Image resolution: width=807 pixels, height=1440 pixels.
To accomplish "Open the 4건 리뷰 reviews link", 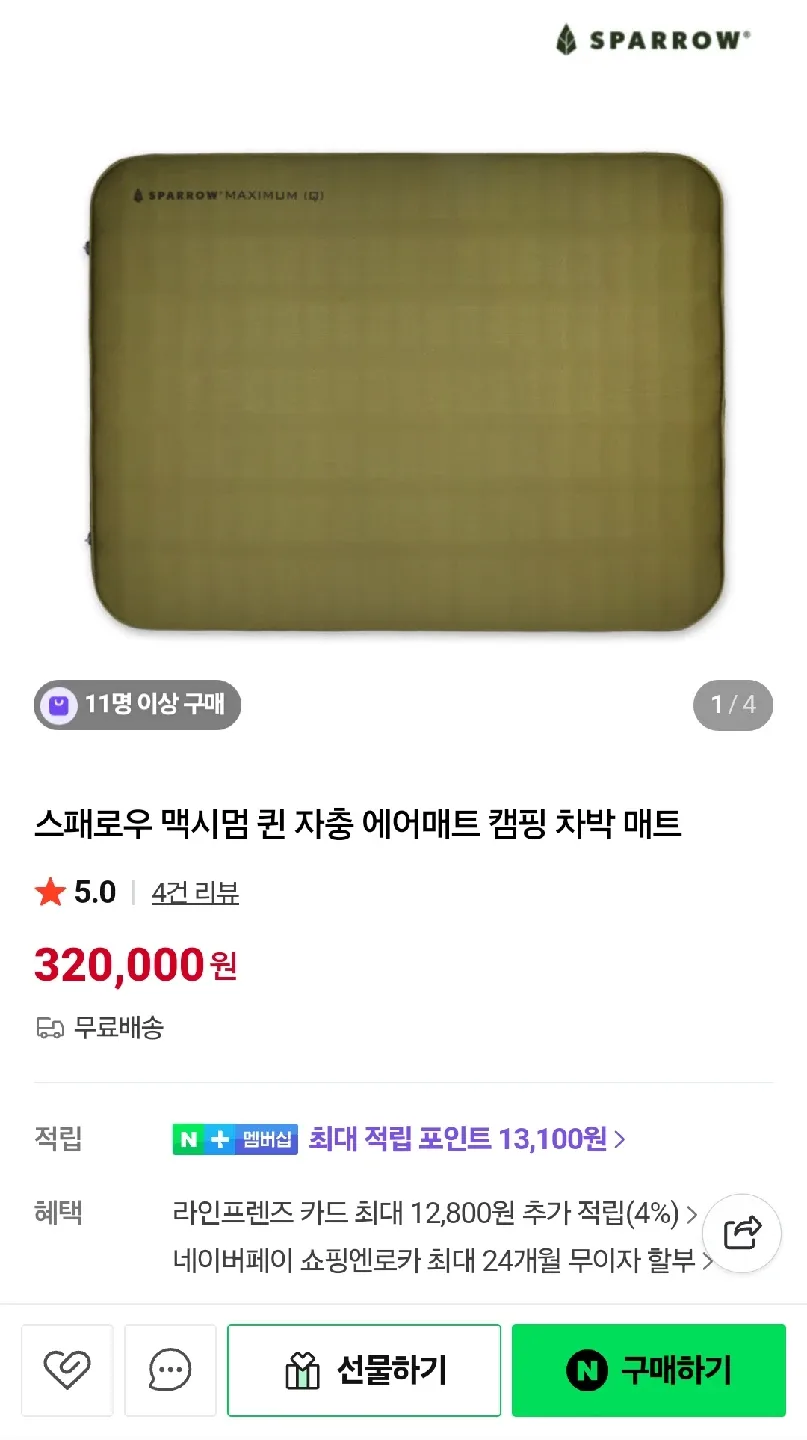I will click(x=195, y=892).
